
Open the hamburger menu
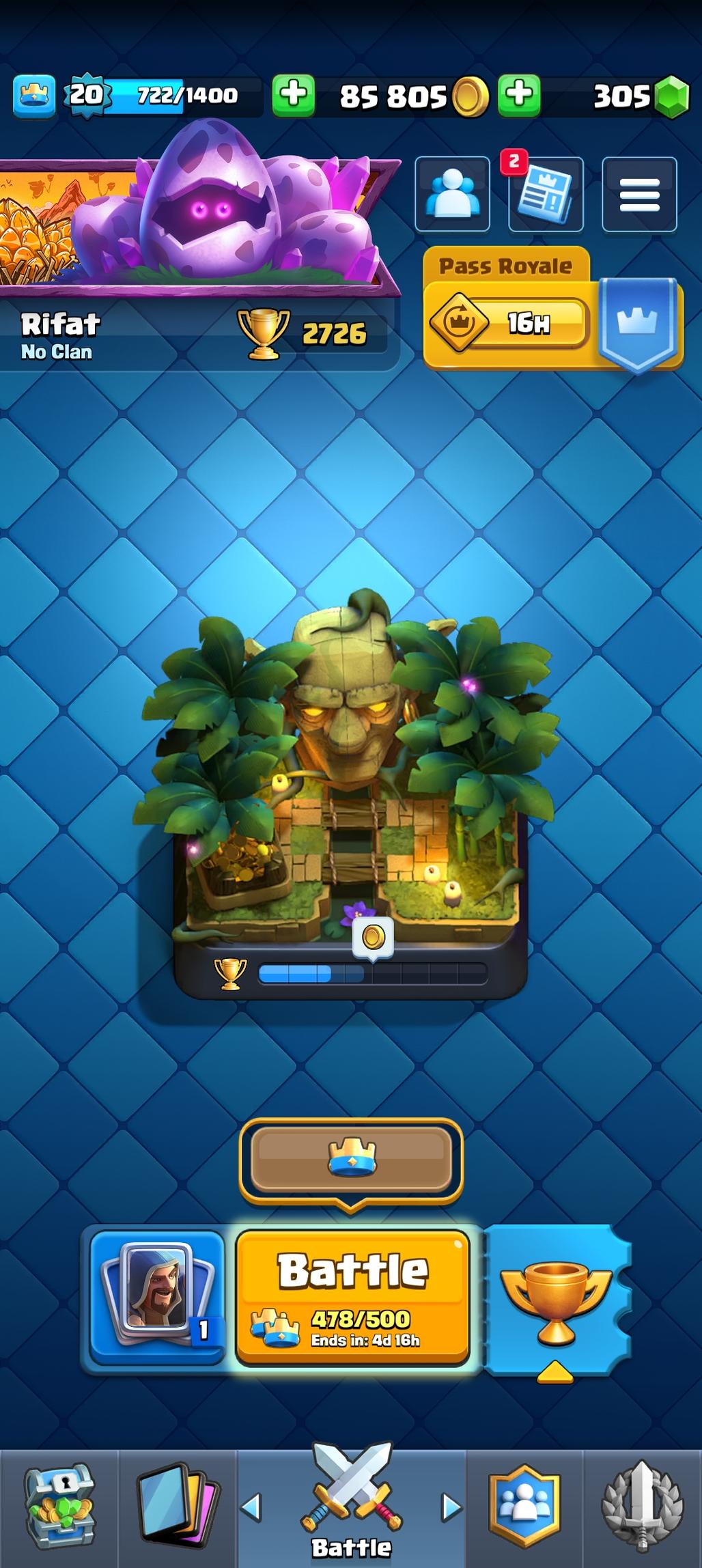[639, 195]
